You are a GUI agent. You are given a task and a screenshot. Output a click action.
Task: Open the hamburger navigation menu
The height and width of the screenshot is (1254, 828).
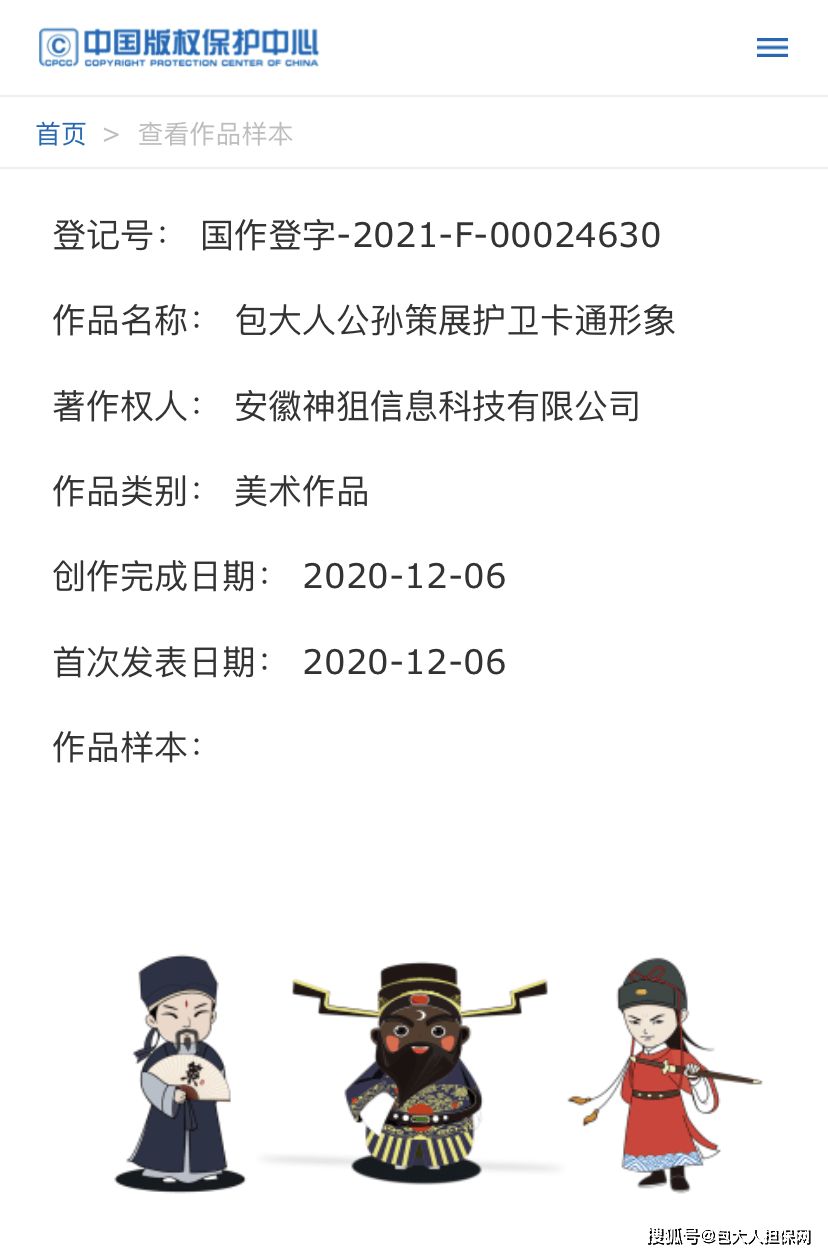772,47
